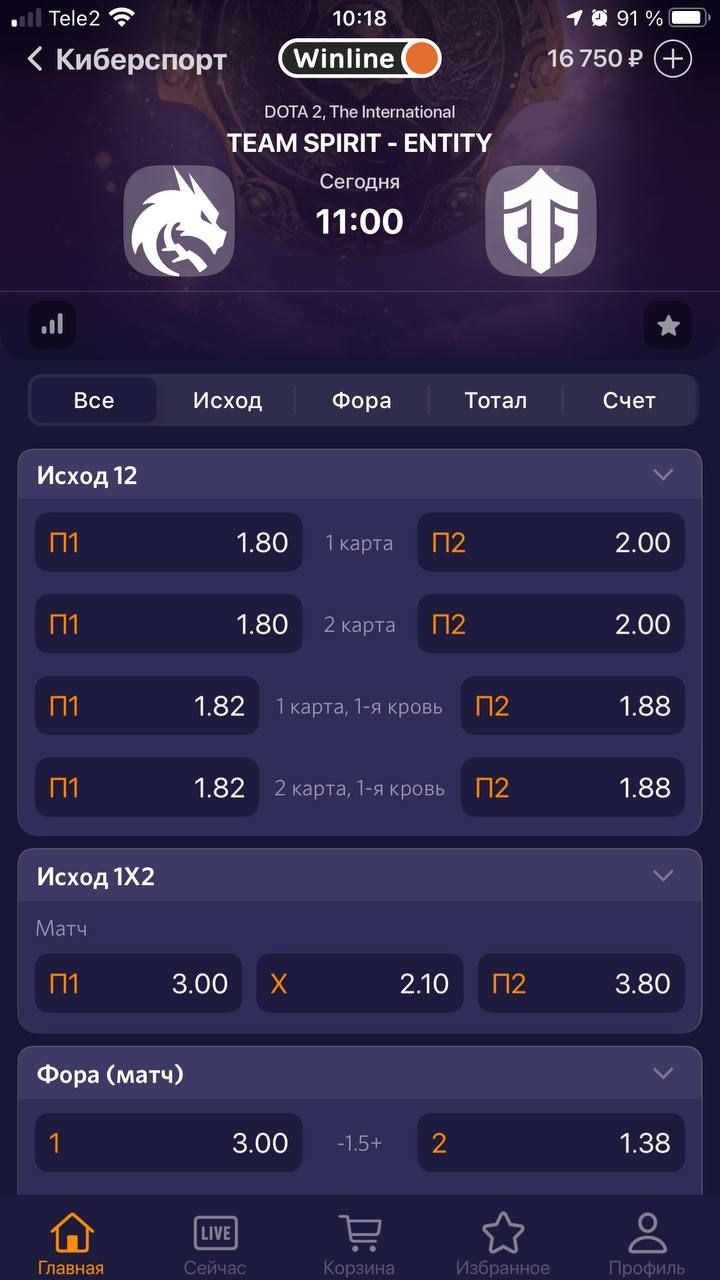Switch to the «Тотал» tab

495,400
